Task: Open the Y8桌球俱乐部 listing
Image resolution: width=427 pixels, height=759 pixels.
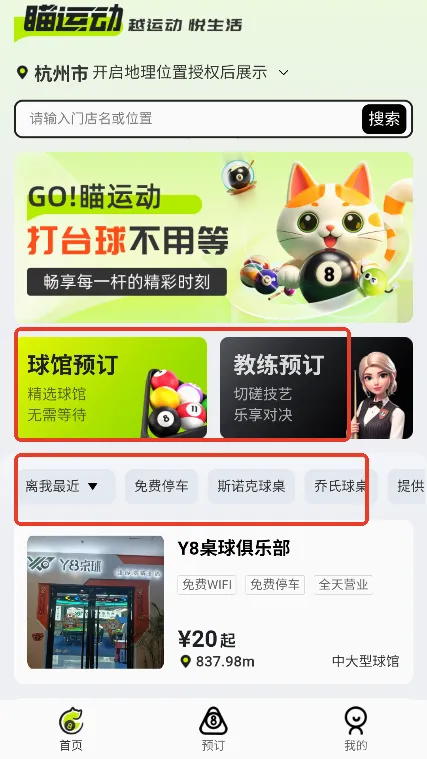Action: click(x=214, y=602)
